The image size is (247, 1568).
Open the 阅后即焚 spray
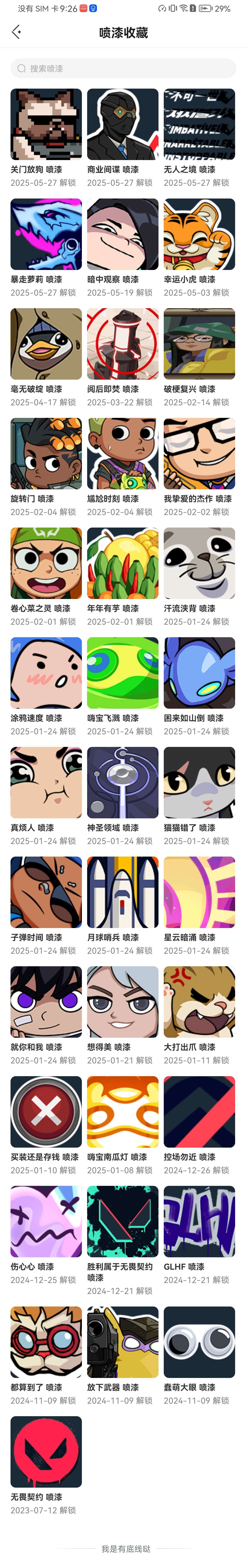122,343
